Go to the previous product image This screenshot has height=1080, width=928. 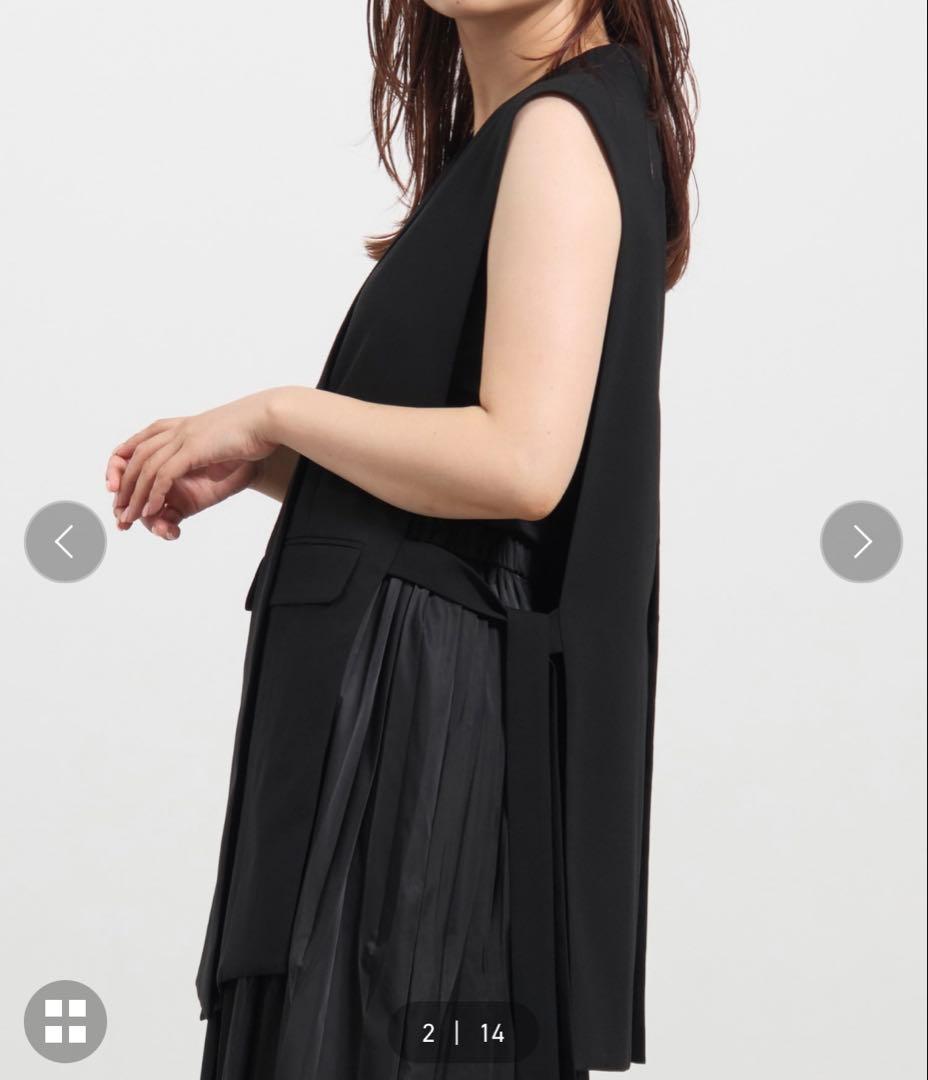coord(65,542)
